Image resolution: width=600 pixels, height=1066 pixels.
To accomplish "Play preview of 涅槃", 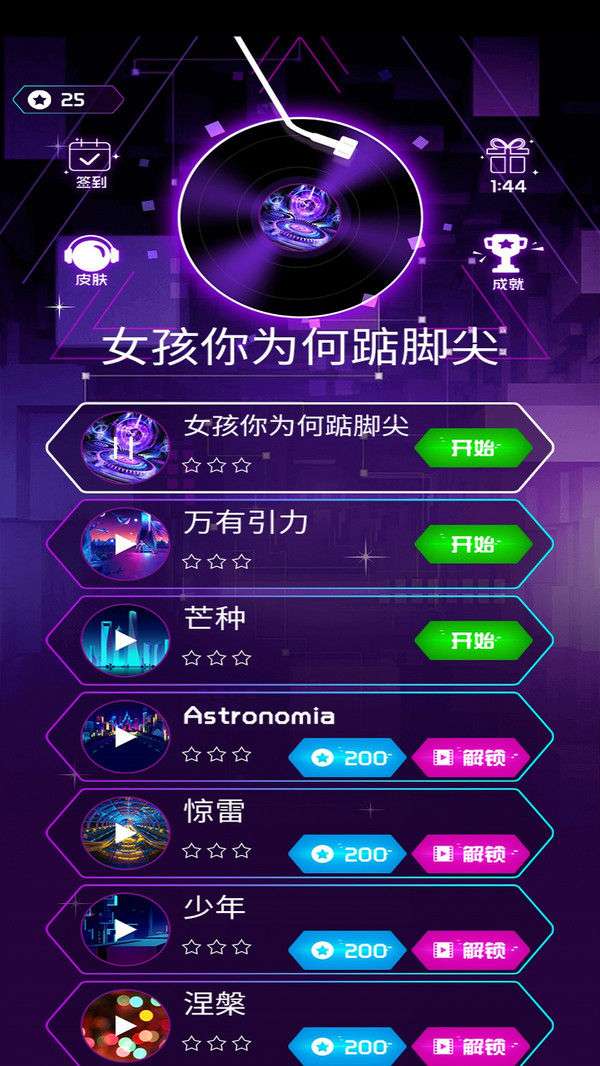I will [x=124, y=1025].
